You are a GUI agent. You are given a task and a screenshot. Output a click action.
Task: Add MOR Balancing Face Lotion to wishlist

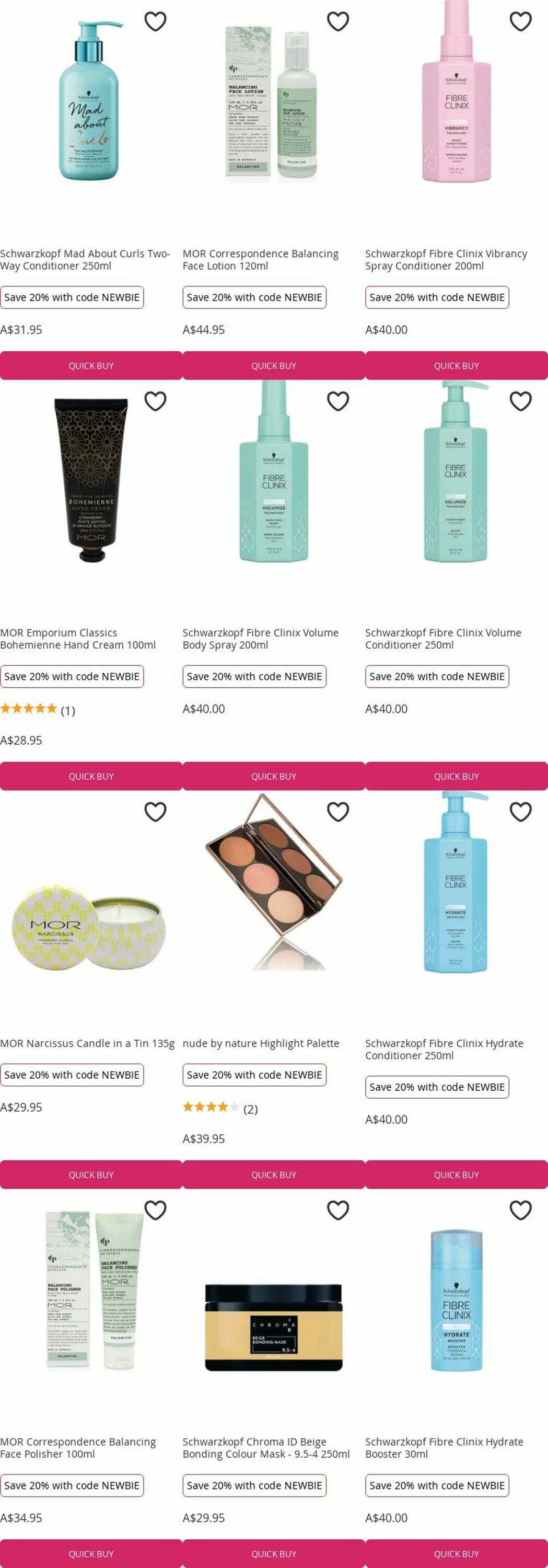tap(337, 21)
